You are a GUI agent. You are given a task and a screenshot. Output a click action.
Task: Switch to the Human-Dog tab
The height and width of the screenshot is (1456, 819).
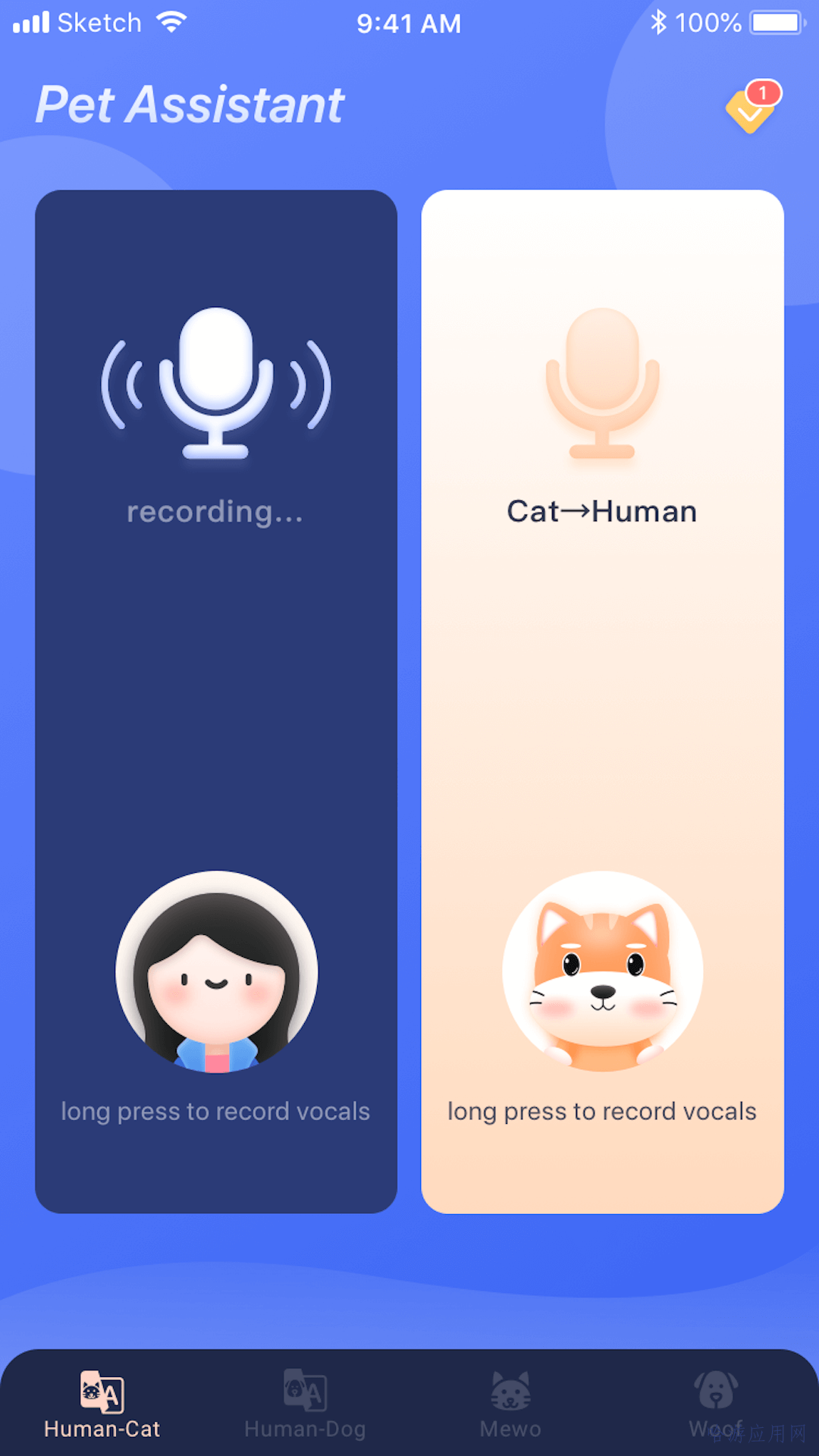click(x=305, y=1405)
